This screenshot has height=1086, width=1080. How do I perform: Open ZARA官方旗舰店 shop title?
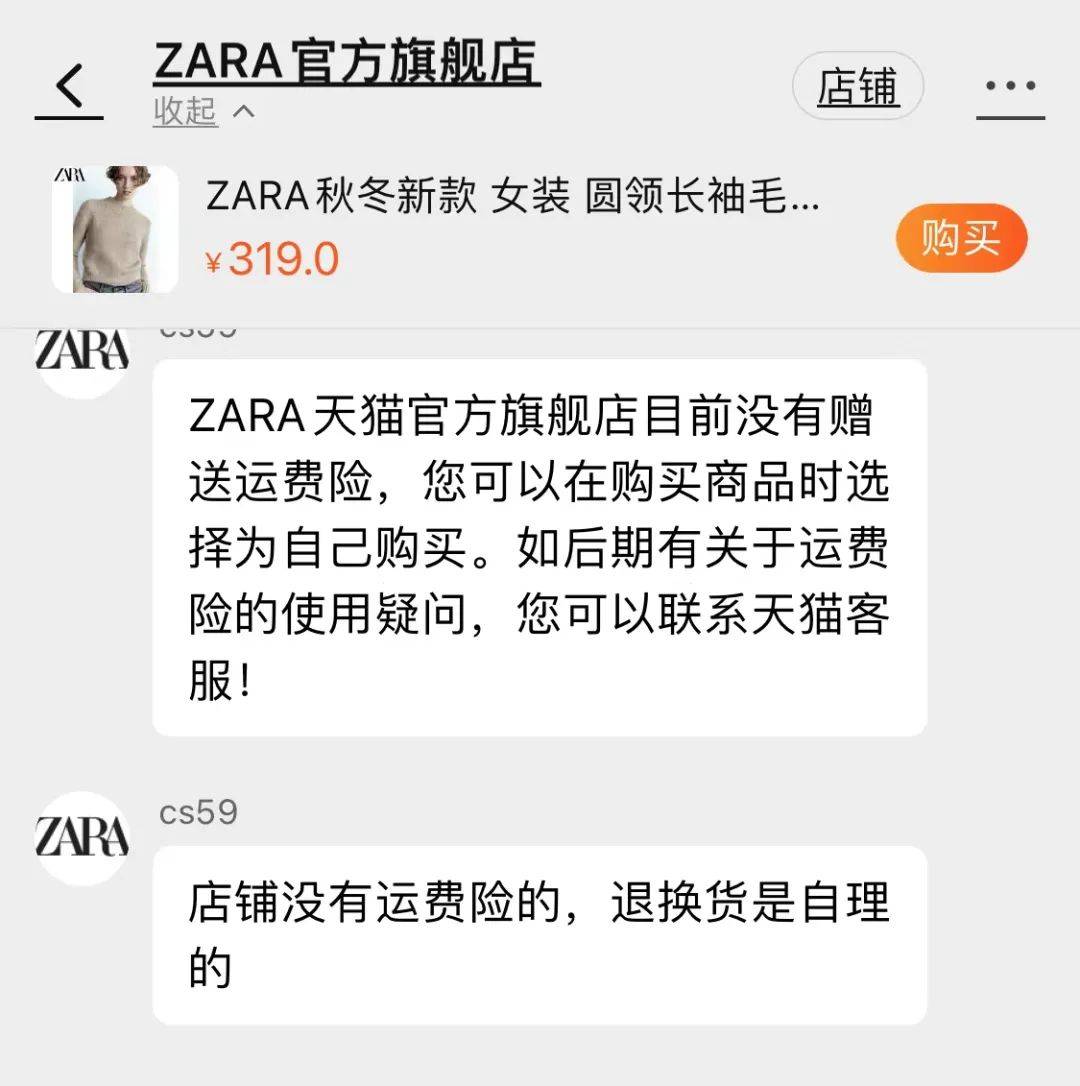(x=346, y=63)
